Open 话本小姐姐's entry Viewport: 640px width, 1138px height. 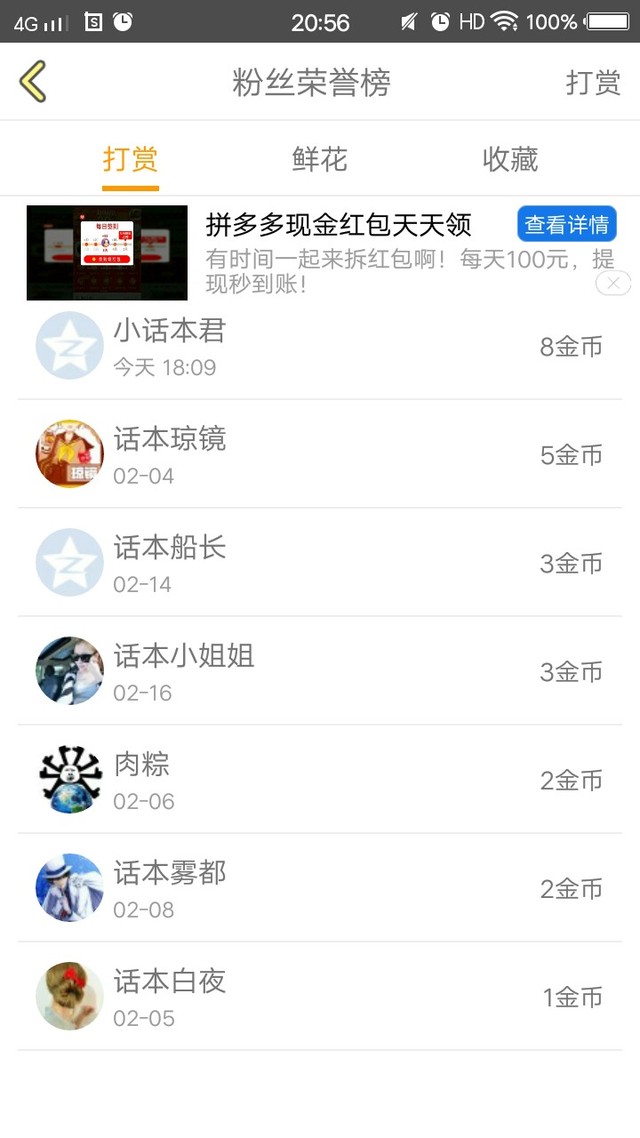tap(320, 671)
